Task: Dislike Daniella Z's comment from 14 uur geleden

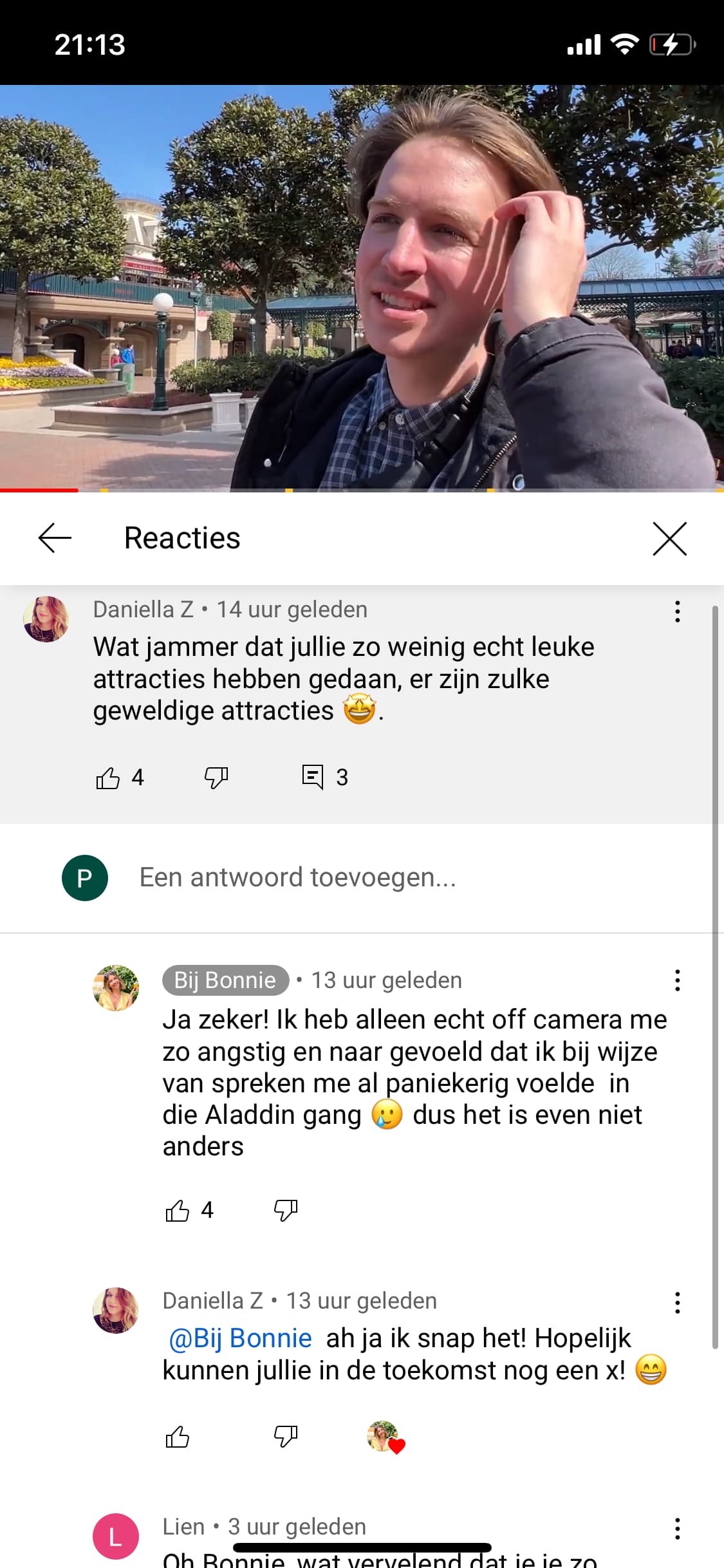Action: click(x=216, y=778)
